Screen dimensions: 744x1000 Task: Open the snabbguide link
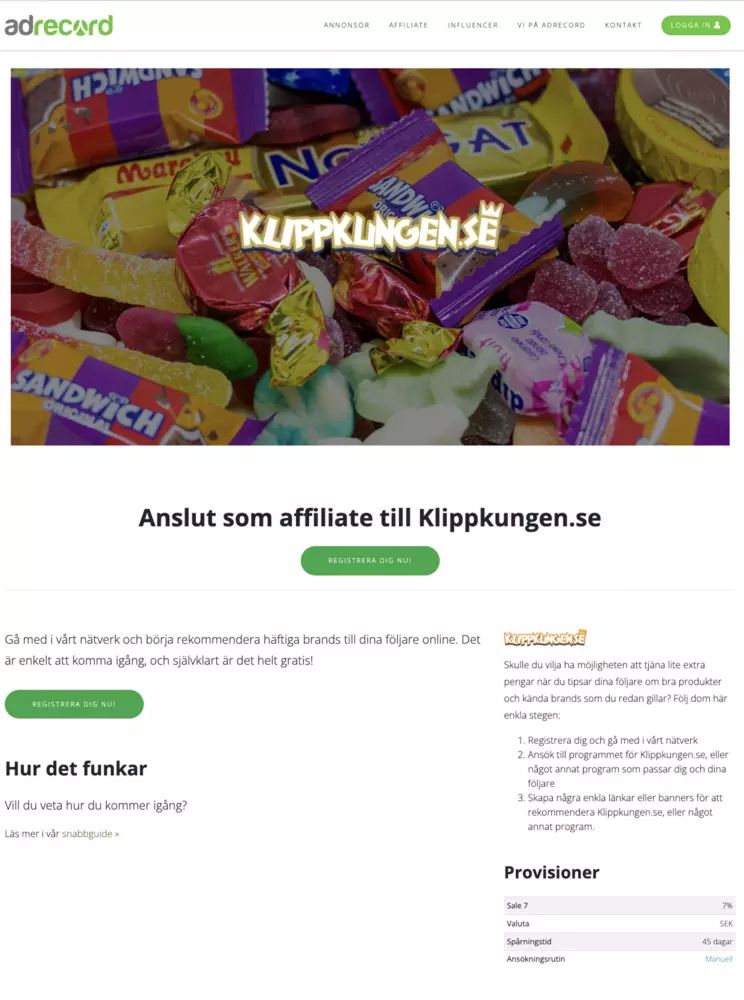(90, 833)
